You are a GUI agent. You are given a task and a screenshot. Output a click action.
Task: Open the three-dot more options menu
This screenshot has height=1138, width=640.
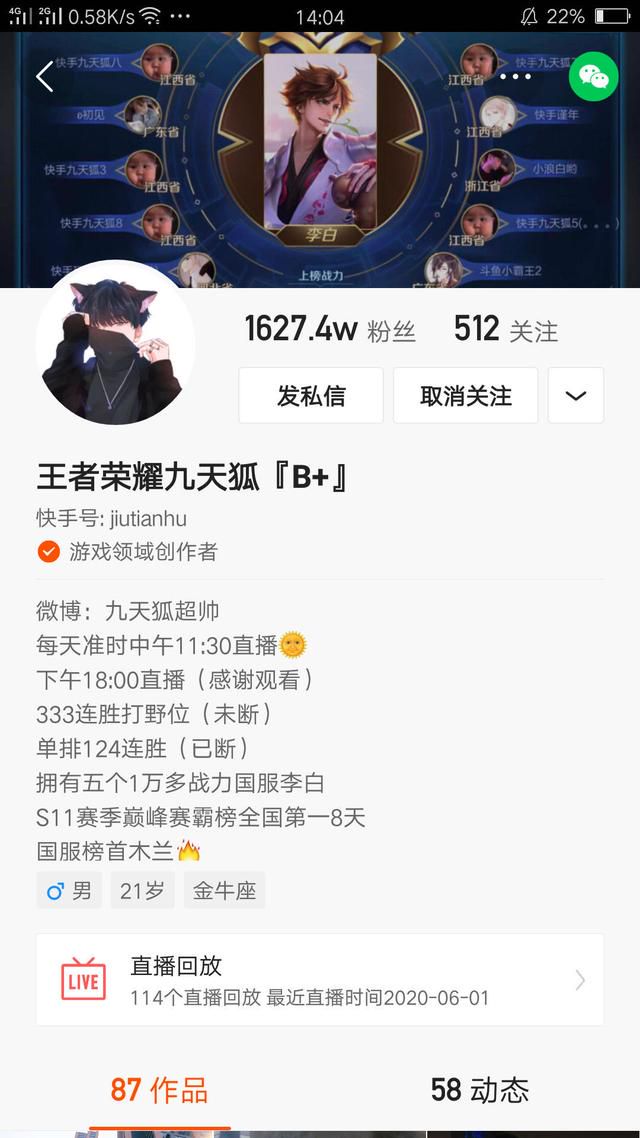coord(515,76)
